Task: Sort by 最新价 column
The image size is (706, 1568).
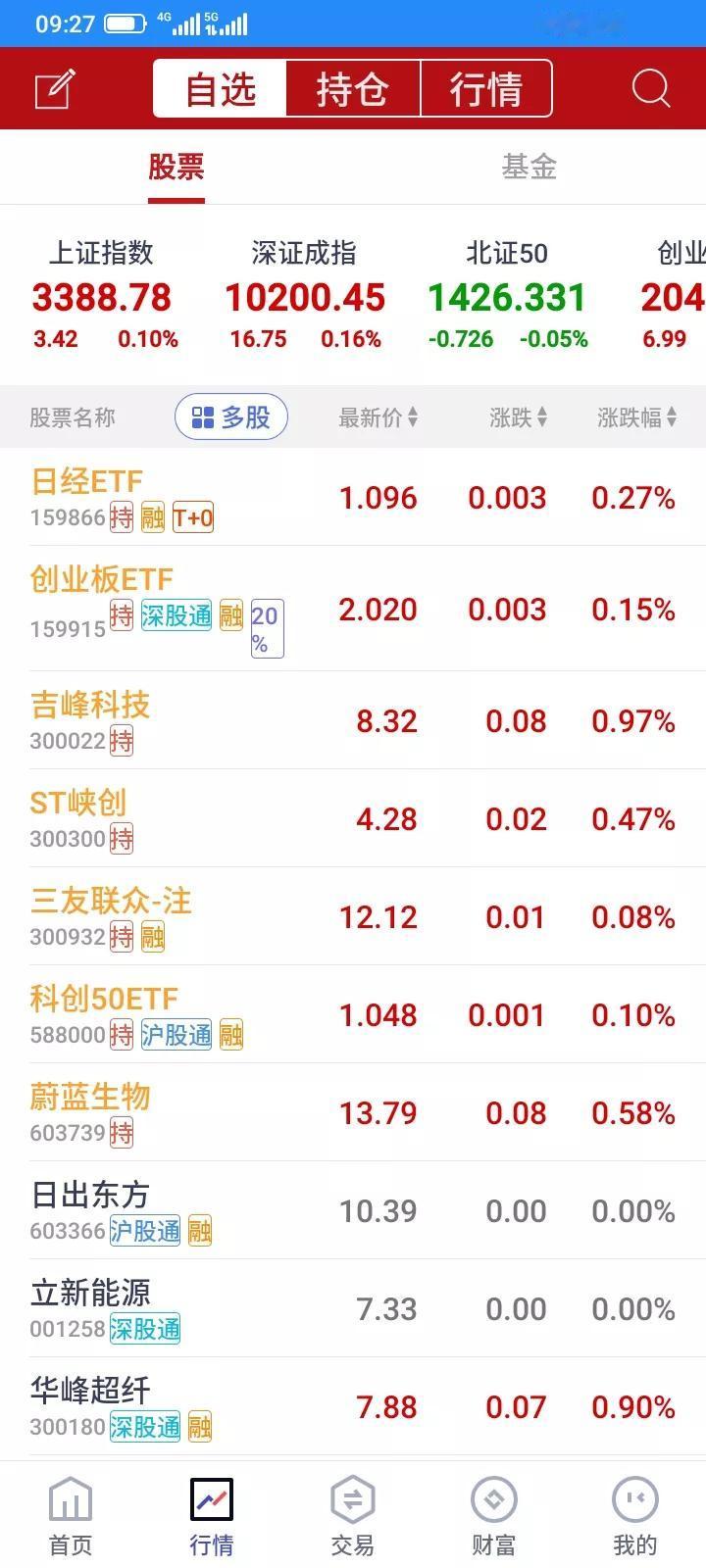Action: pos(378,418)
